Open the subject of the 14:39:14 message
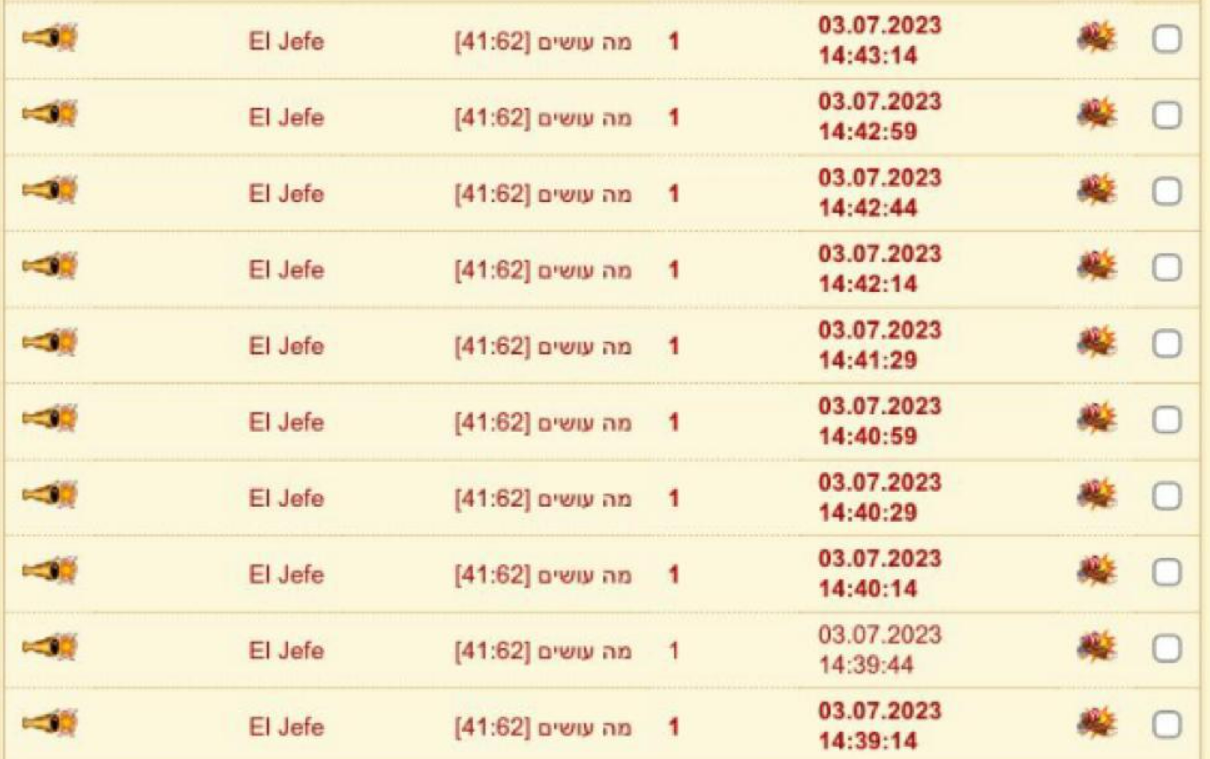1210x759 pixels. pyautogui.click(x=543, y=727)
